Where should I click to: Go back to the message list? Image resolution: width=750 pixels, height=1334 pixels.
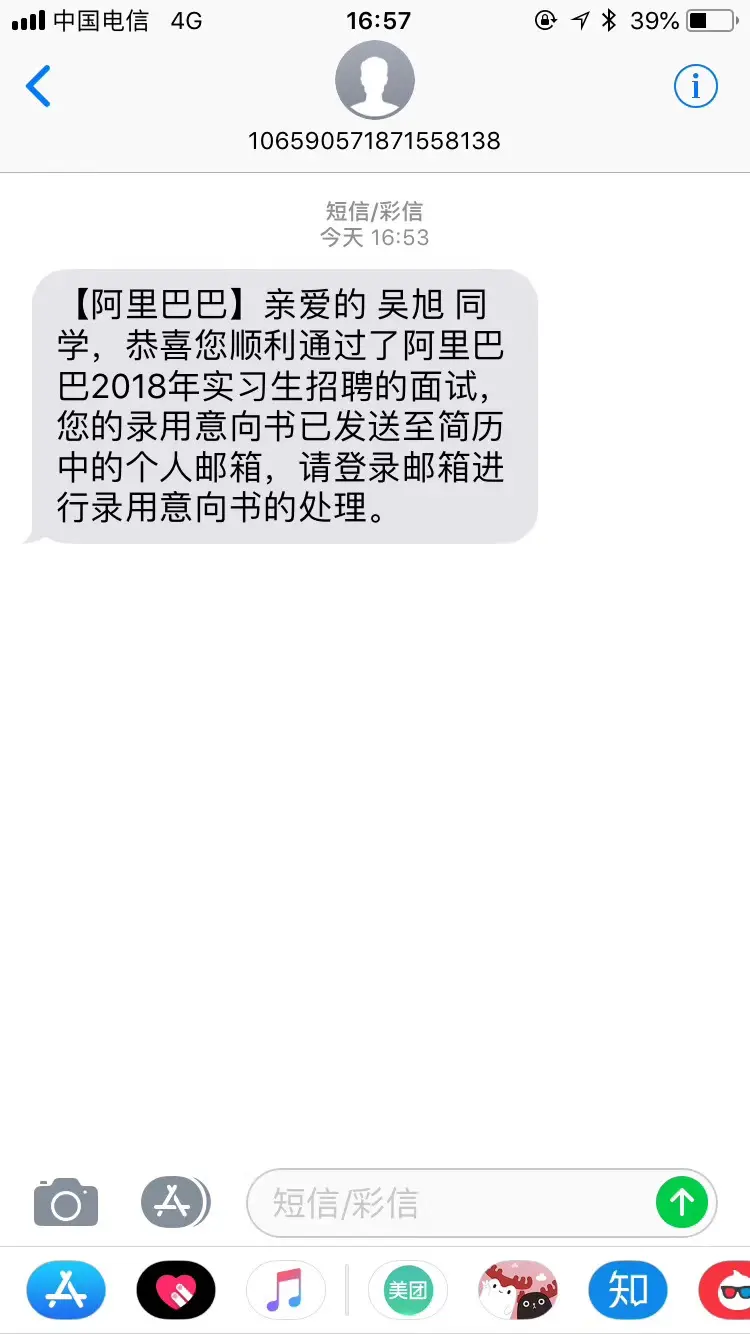pos(39,86)
